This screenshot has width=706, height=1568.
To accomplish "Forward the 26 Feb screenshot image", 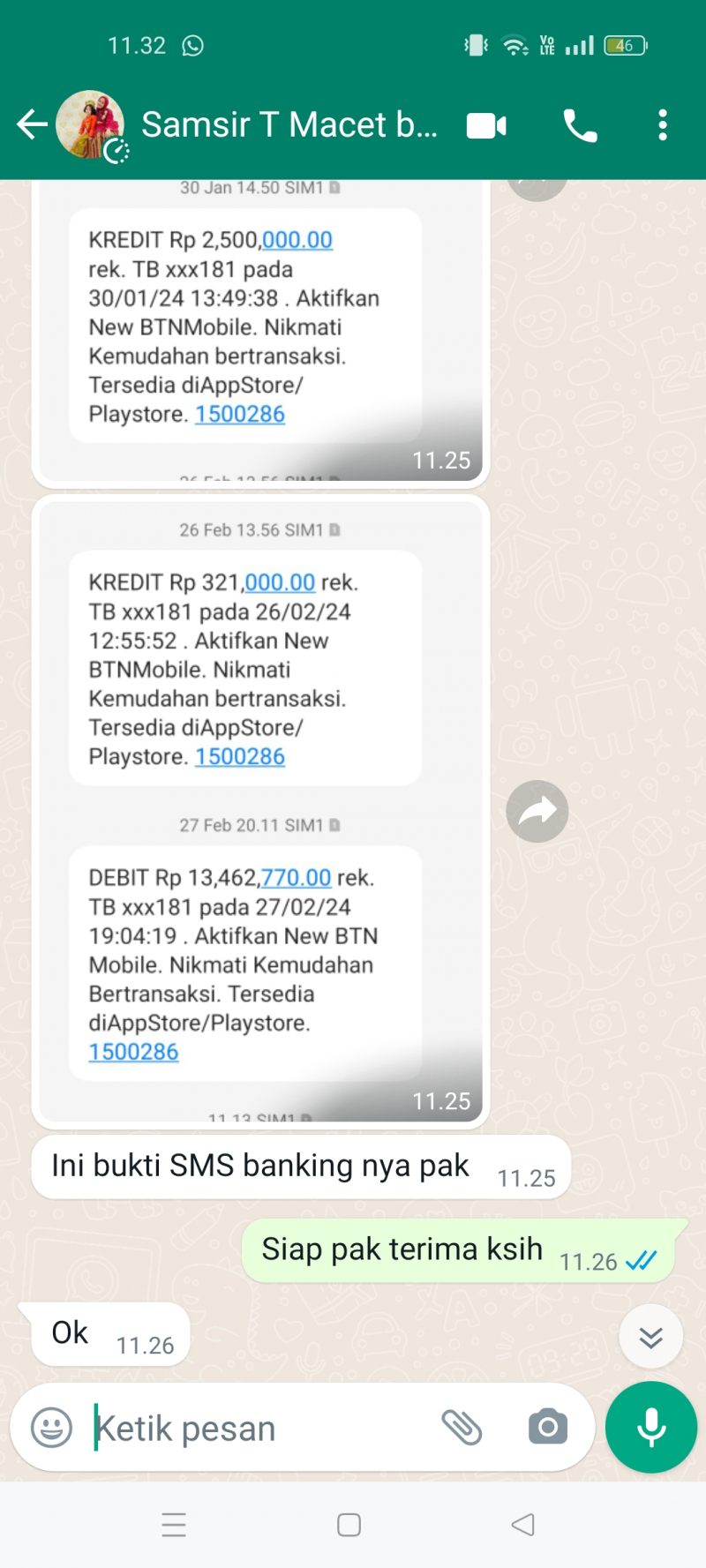I will click(537, 811).
